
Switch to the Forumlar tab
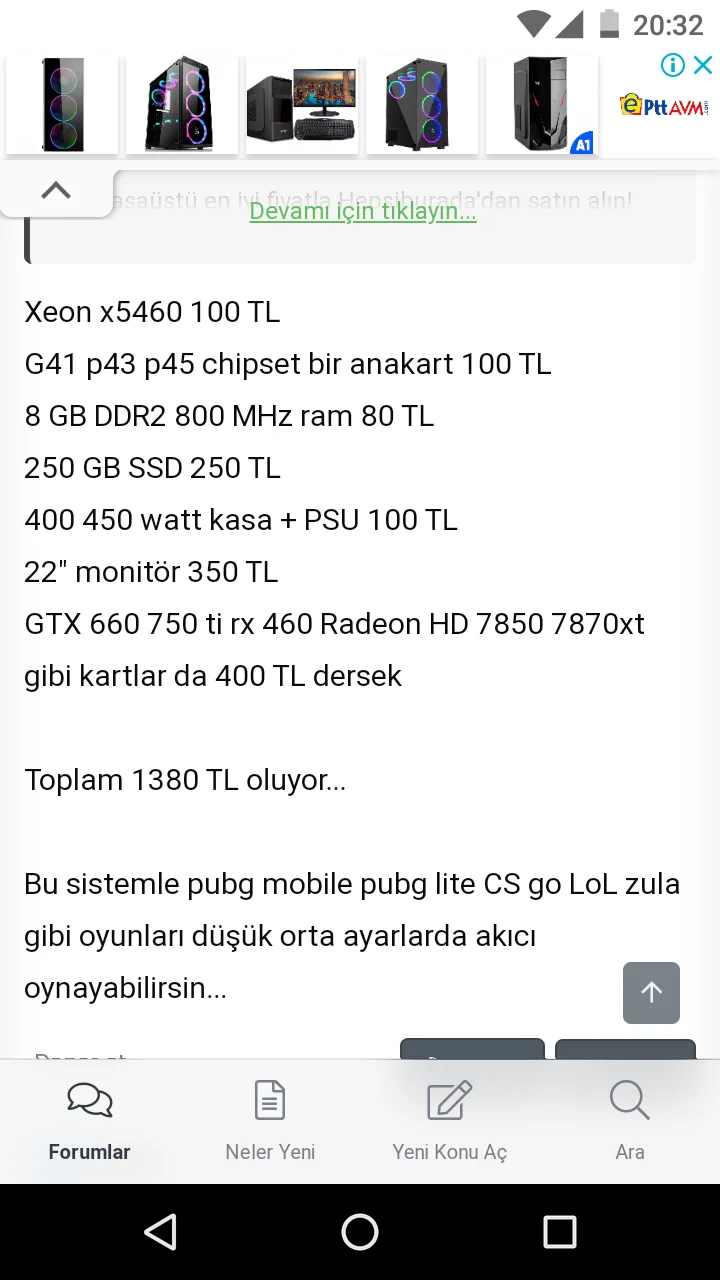90,1122
